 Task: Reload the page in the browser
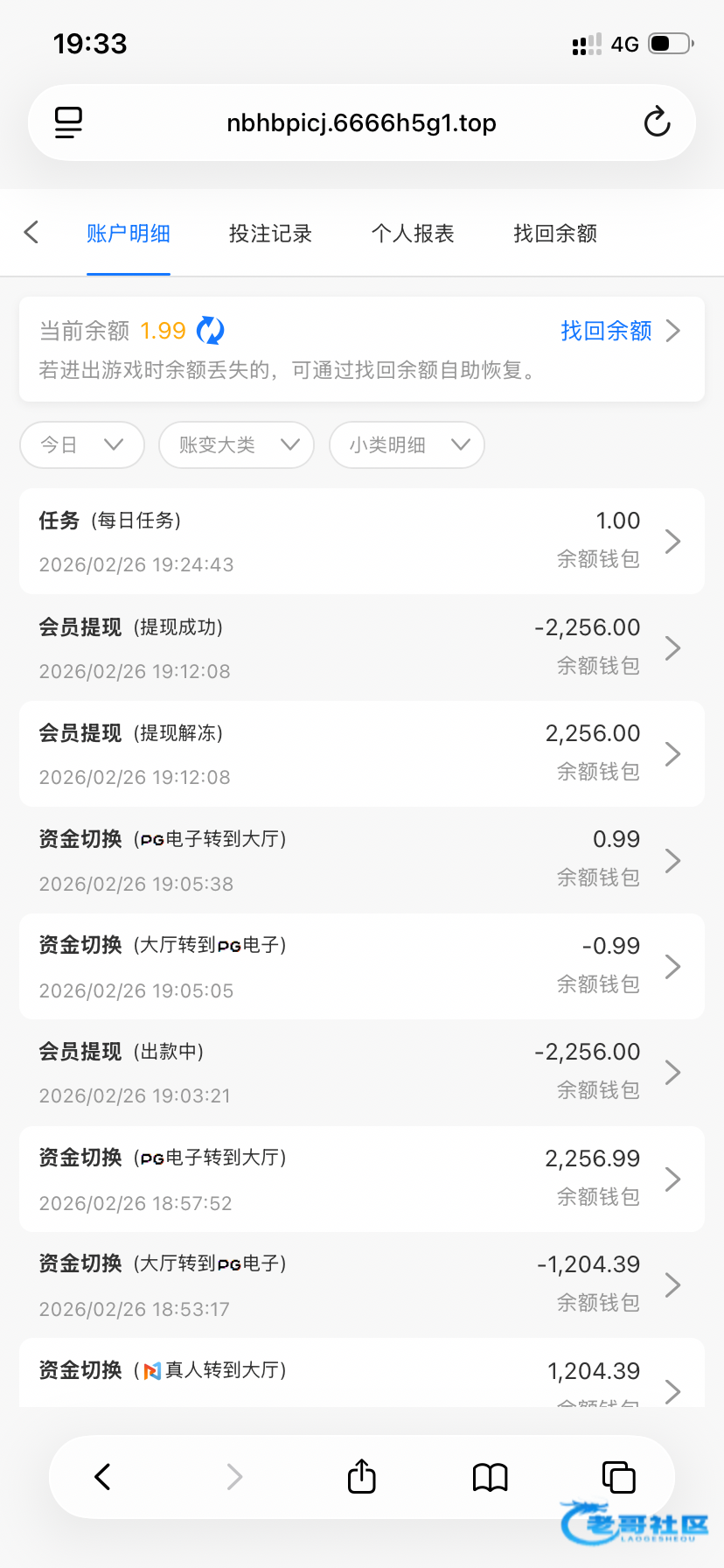pos(657,122)
